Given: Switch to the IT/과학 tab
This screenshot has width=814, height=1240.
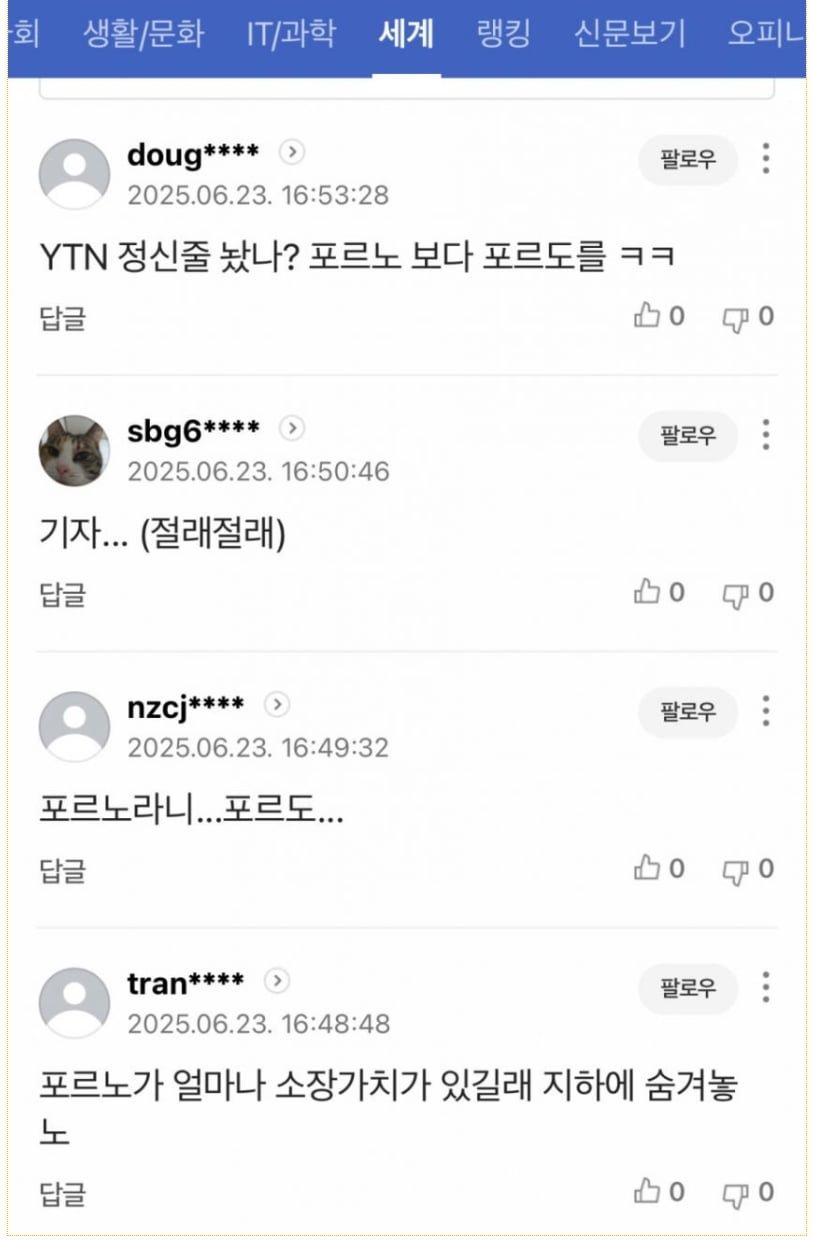Looking at the screenshot, I should tap(291, 34).
